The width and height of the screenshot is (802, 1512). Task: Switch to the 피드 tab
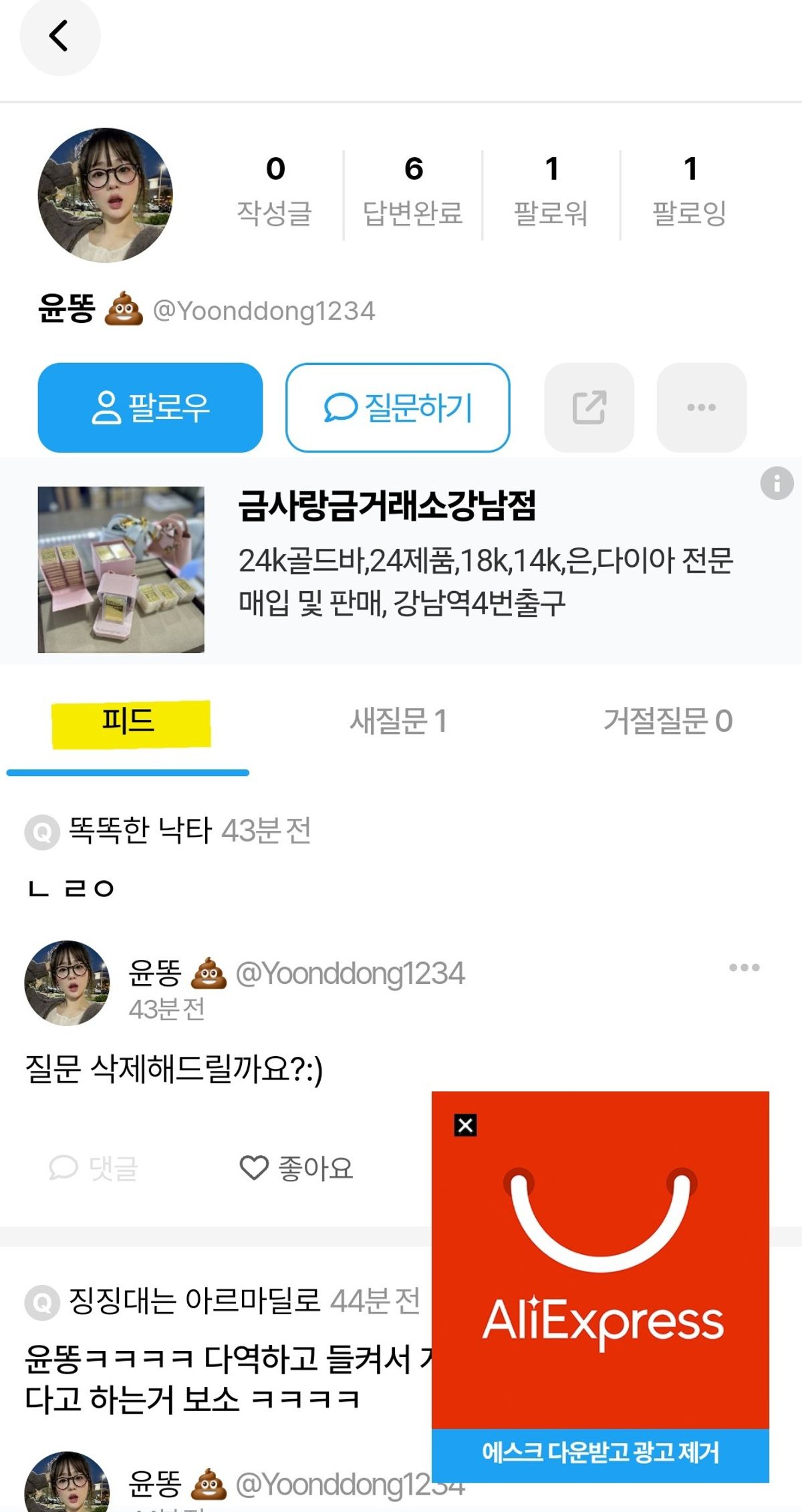click(x=128, y=722)
